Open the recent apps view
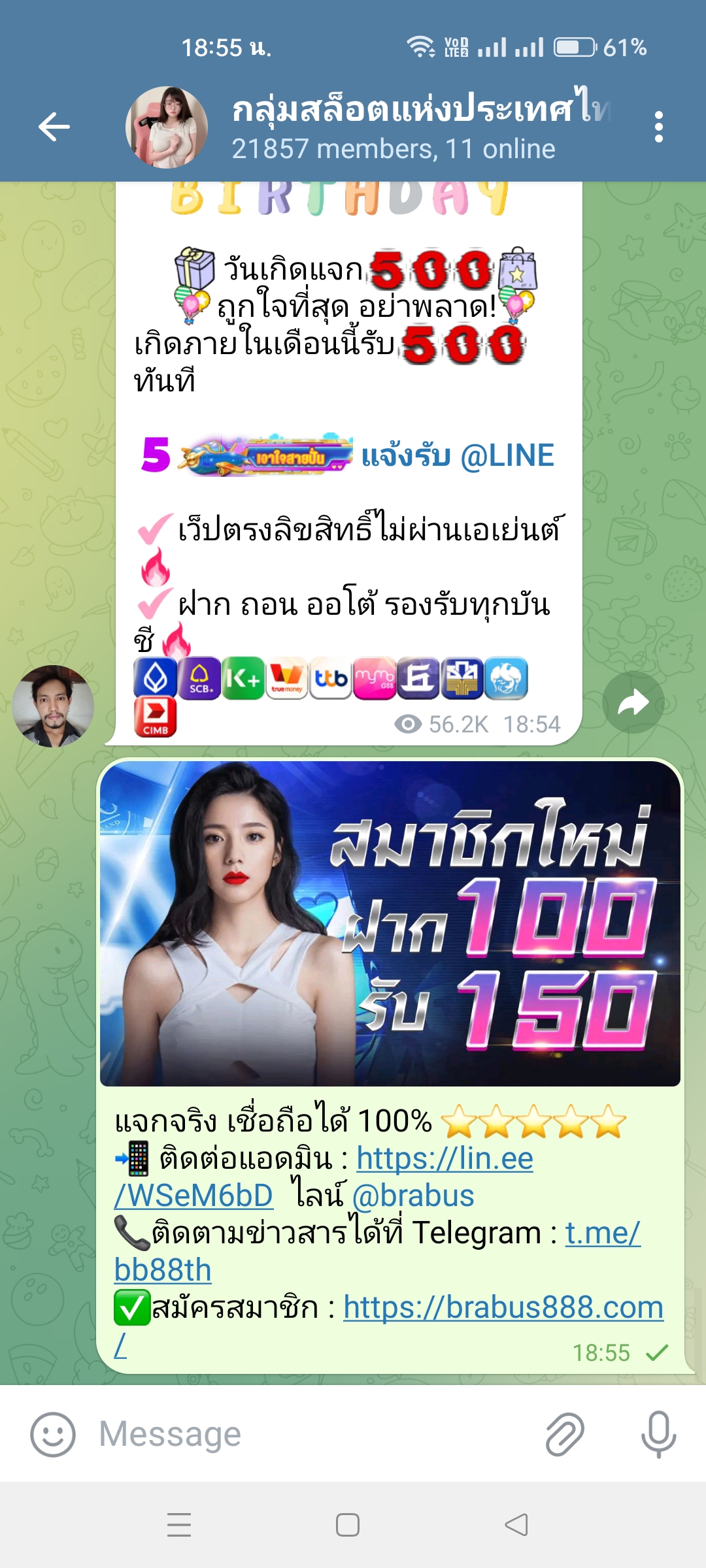Screen dimensions: 706x1568 179,1525
